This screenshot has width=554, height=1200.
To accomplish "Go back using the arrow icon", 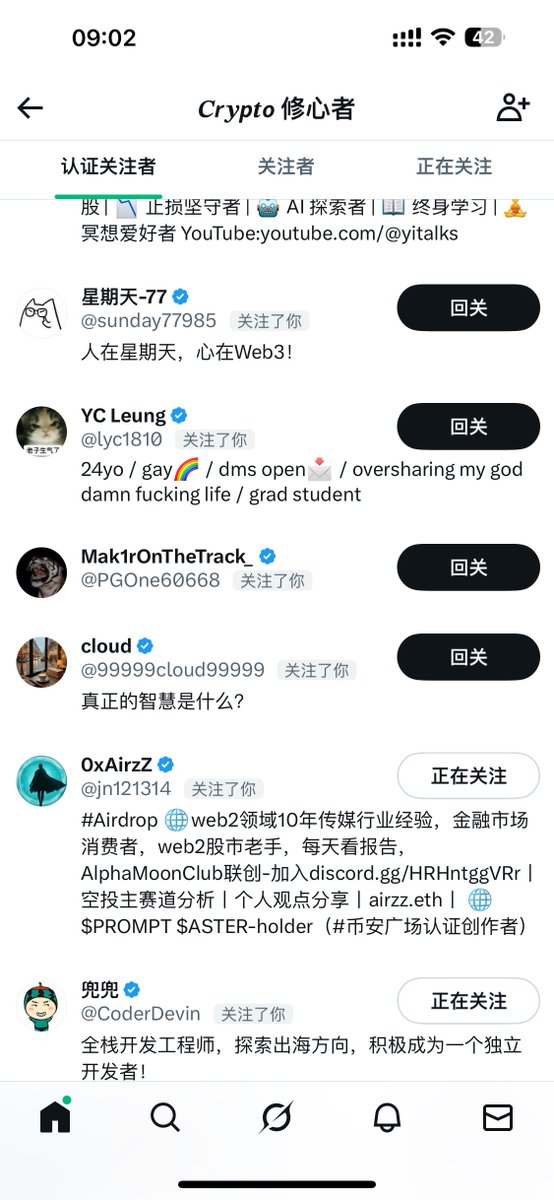I will 31,108.
